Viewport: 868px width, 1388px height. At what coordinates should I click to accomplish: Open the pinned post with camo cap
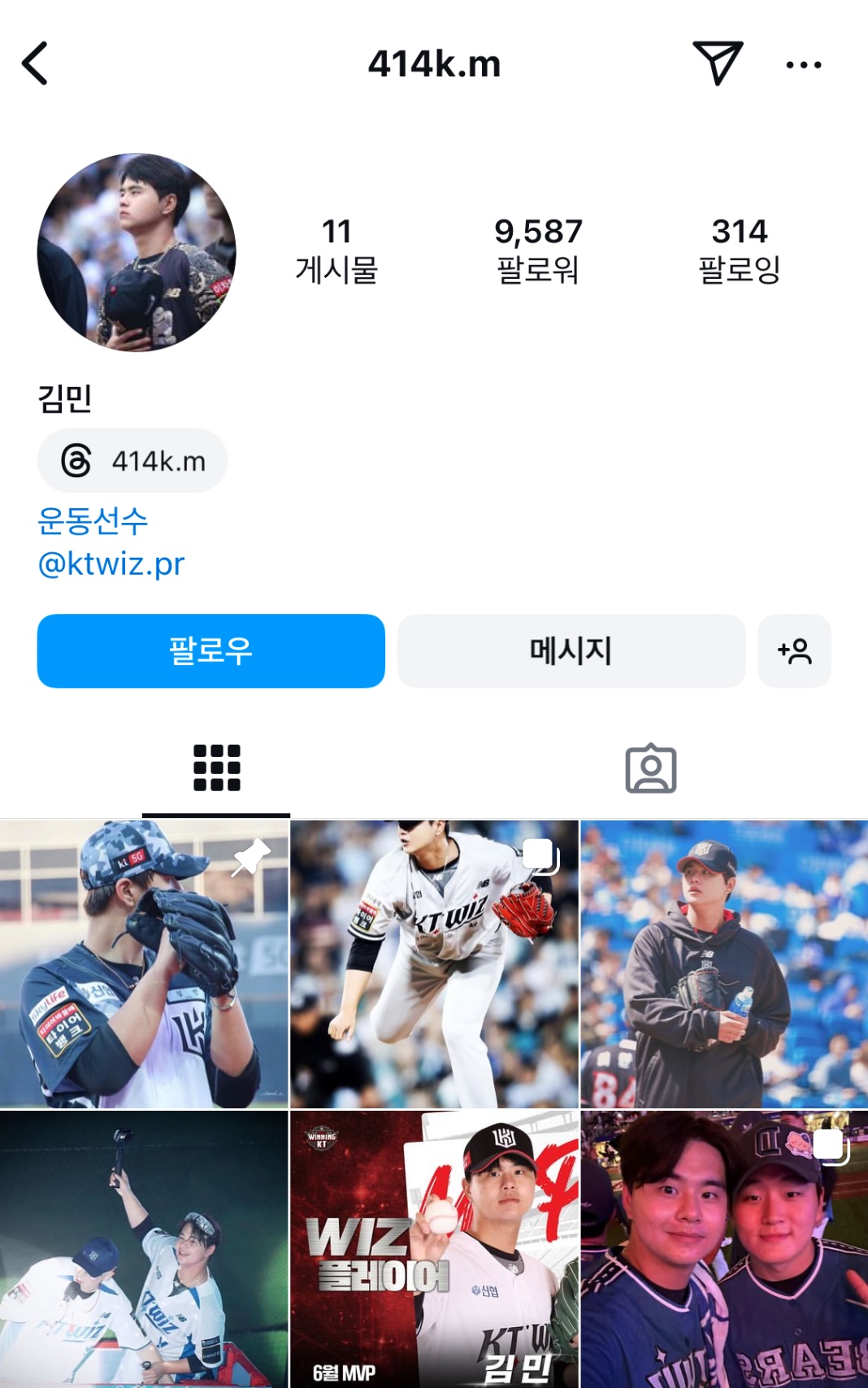tap(144, 964)
